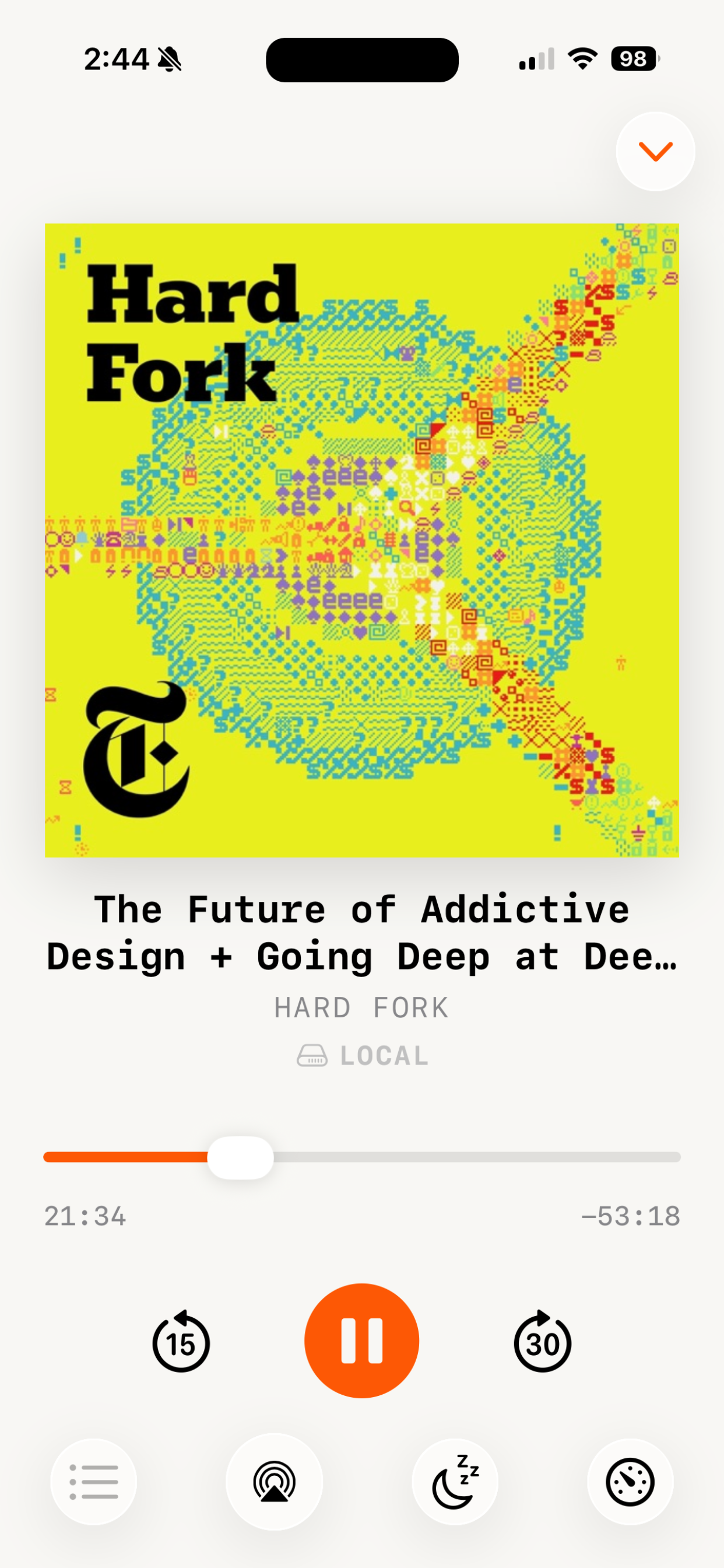The height and width of the screenshot is (1568, 724).
Task: Open the episode queue list
Action: click(94, 1482)
